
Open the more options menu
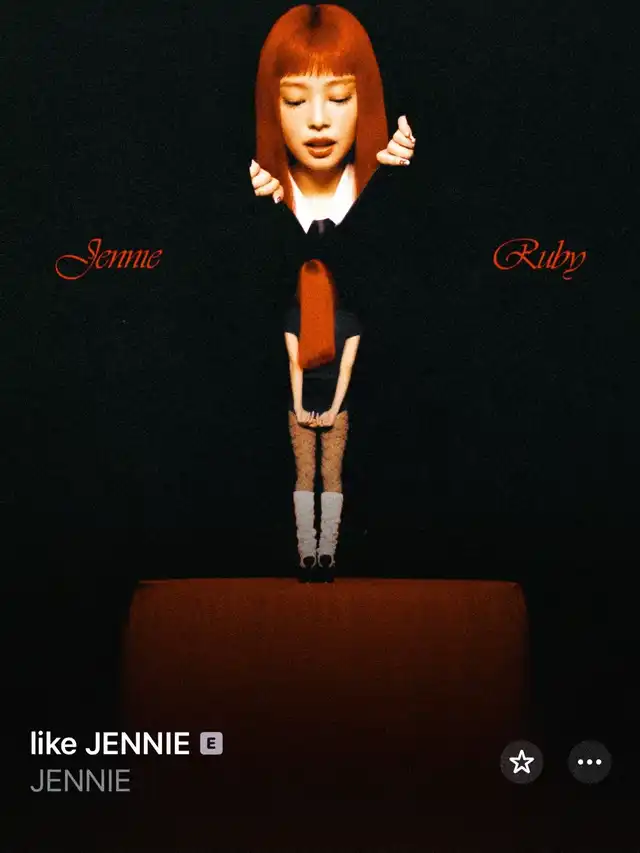click(589, 763)
